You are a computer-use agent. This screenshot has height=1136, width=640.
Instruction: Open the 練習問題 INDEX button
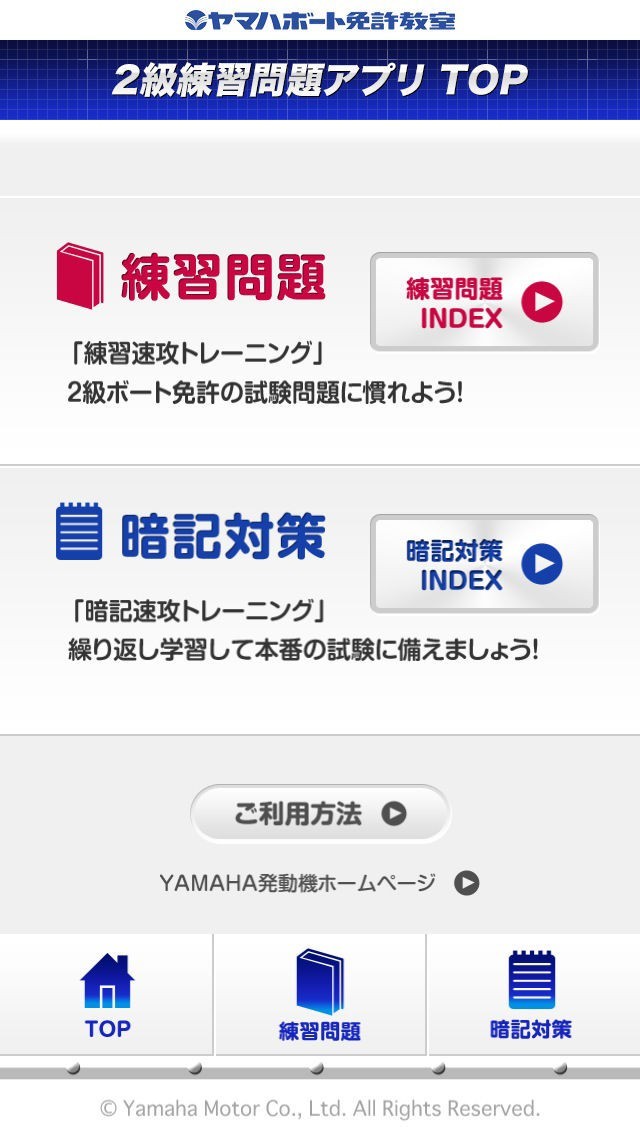pos(484,302)
